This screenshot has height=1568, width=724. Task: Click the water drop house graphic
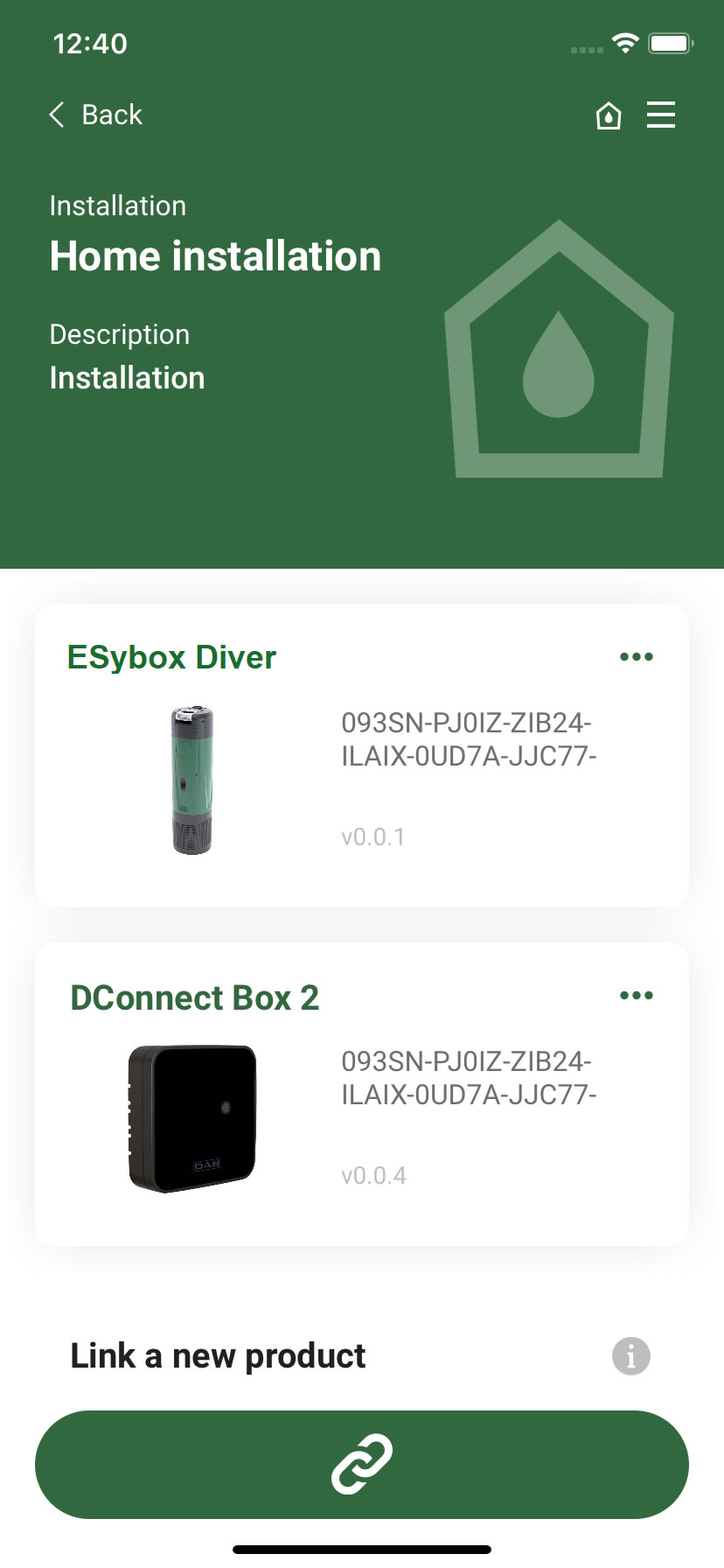coord(557,350)
